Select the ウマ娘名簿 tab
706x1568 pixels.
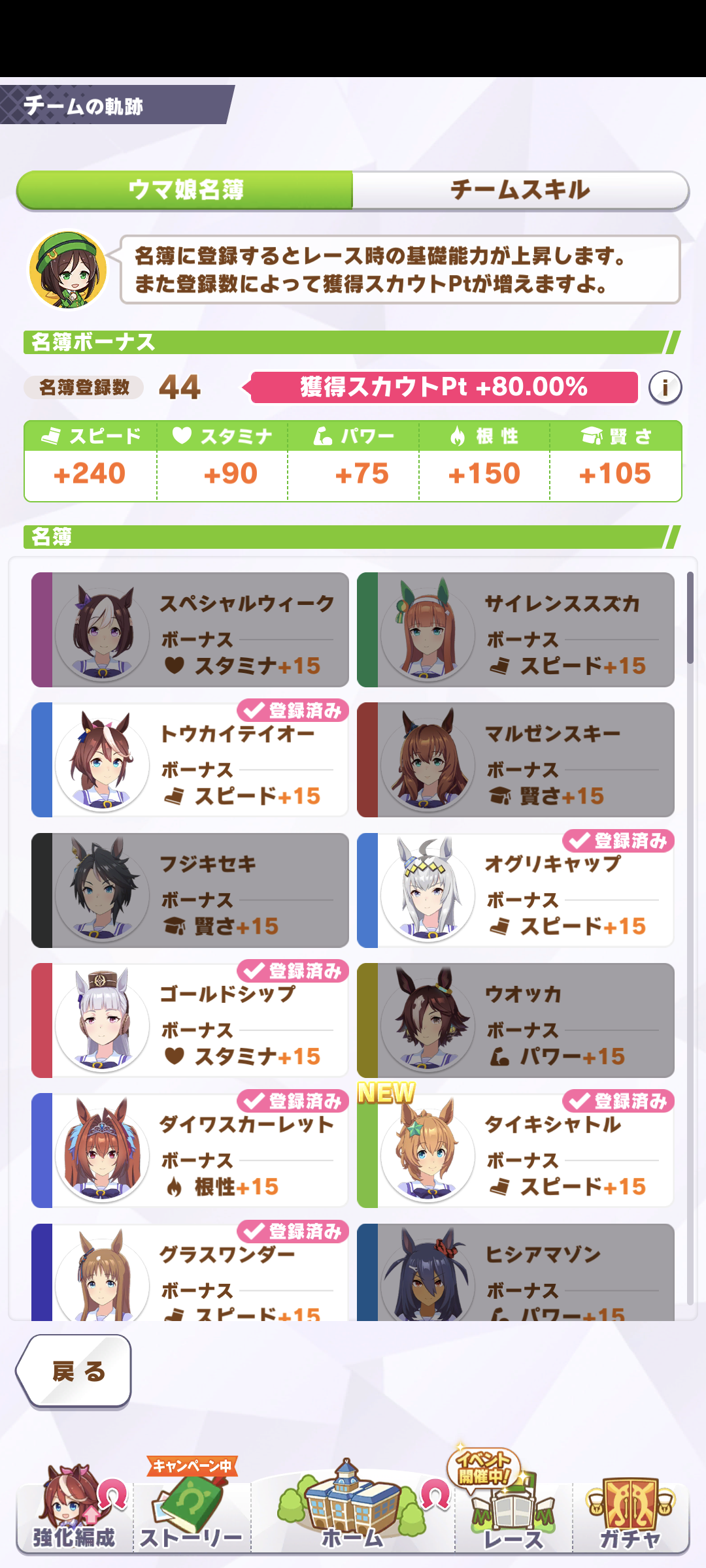186,190
